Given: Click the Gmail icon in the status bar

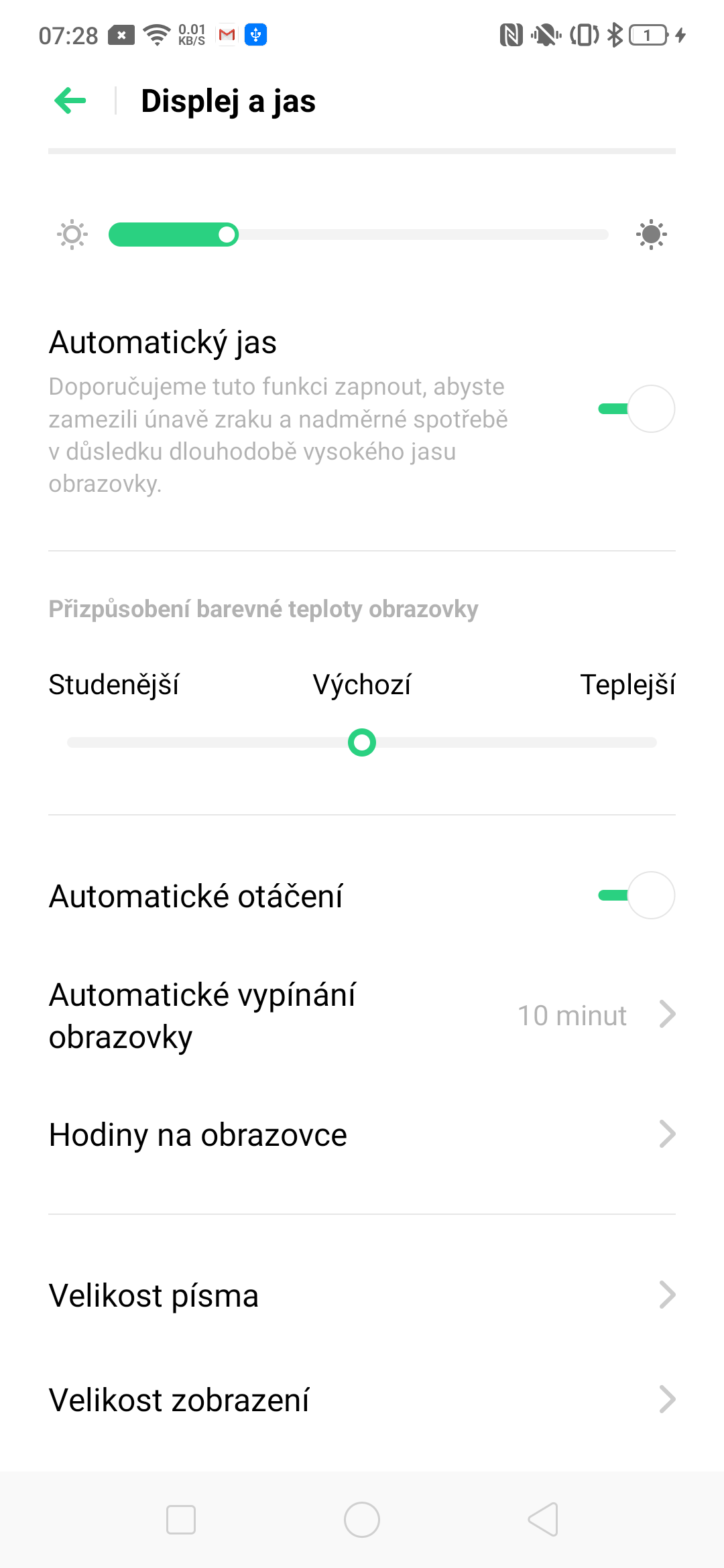Looking at the screenshot, I should click(x=226, y=35).
